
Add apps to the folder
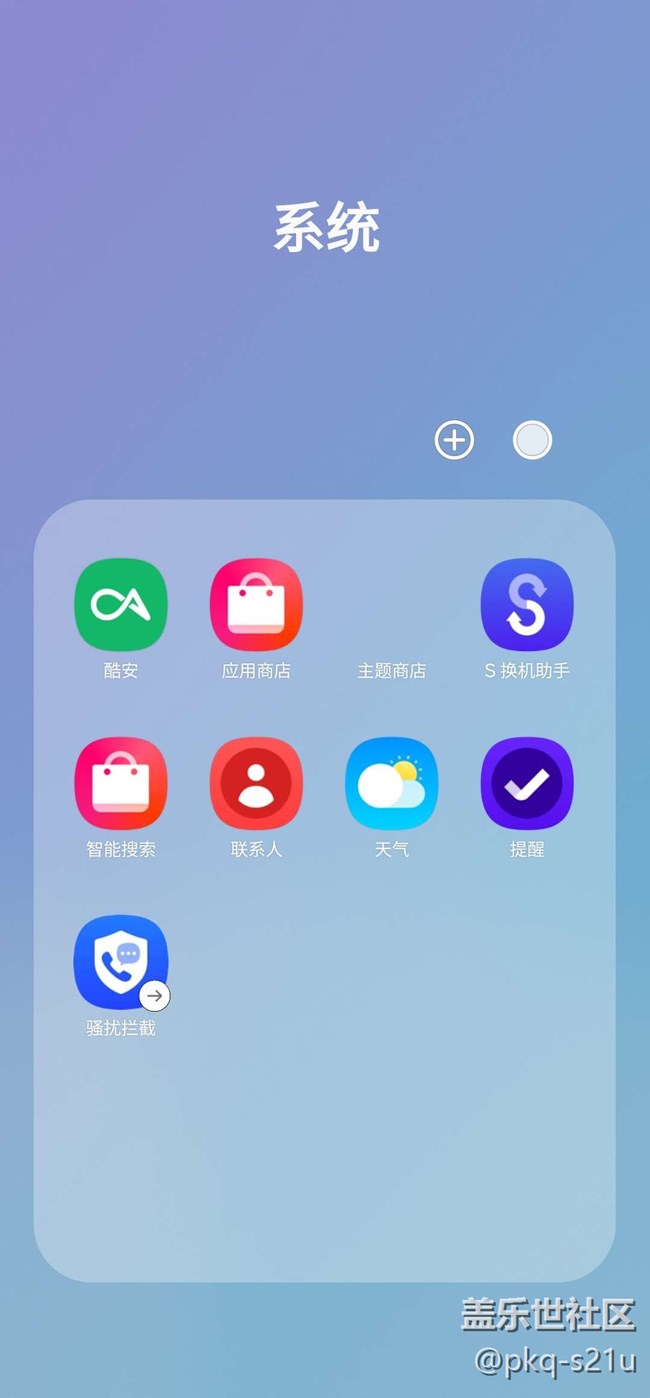[454, 440]
